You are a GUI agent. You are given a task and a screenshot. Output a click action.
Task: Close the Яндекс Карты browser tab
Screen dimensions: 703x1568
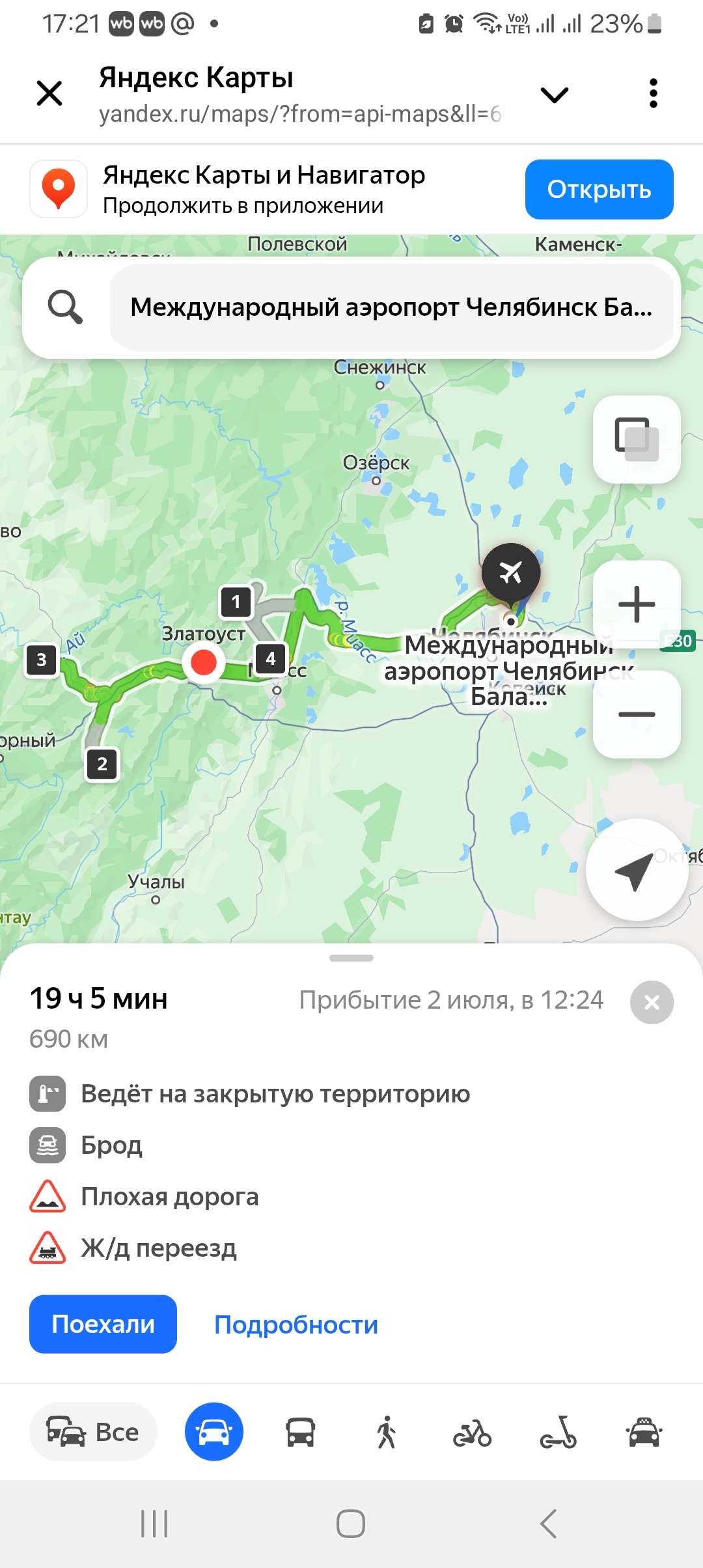pyautogui.click(x=49, y=93)
